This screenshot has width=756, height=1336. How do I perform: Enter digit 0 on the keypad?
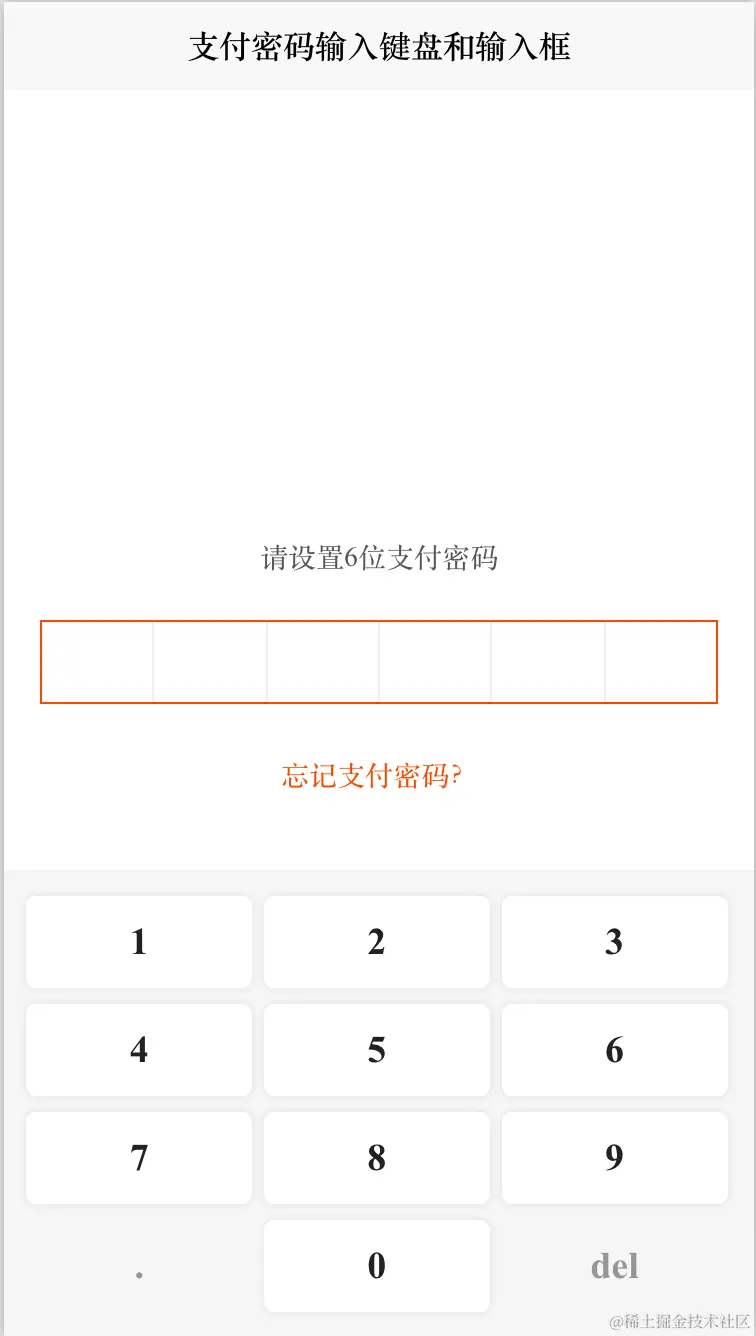click(x=377, y=1266)
